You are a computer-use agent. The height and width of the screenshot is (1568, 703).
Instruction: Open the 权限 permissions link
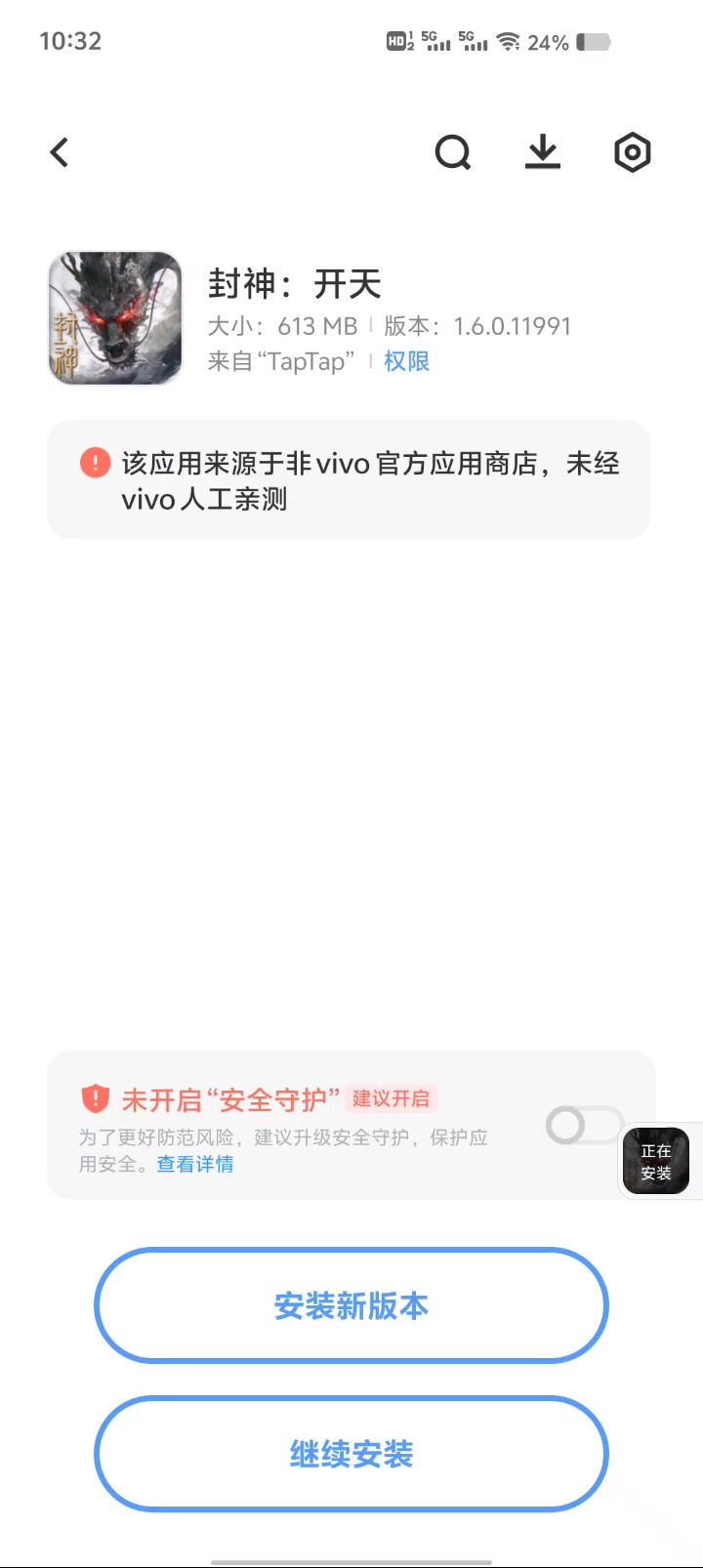coord(406,361)
